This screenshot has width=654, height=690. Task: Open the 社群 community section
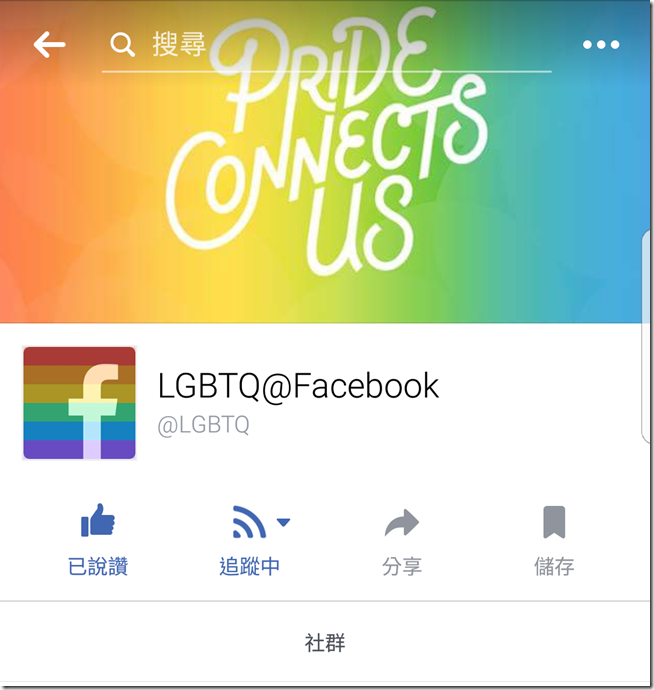tap(325, 643)
